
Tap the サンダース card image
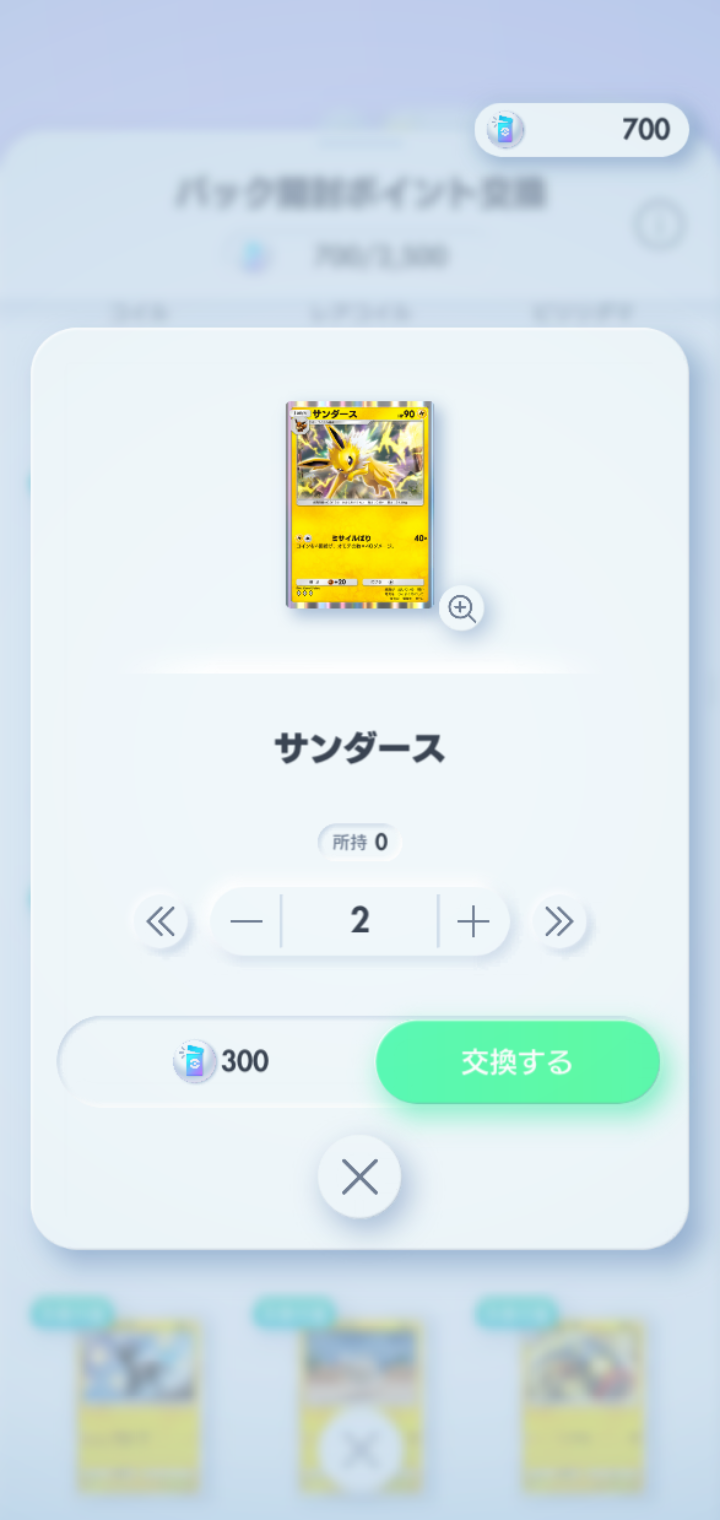coord(359,505)
